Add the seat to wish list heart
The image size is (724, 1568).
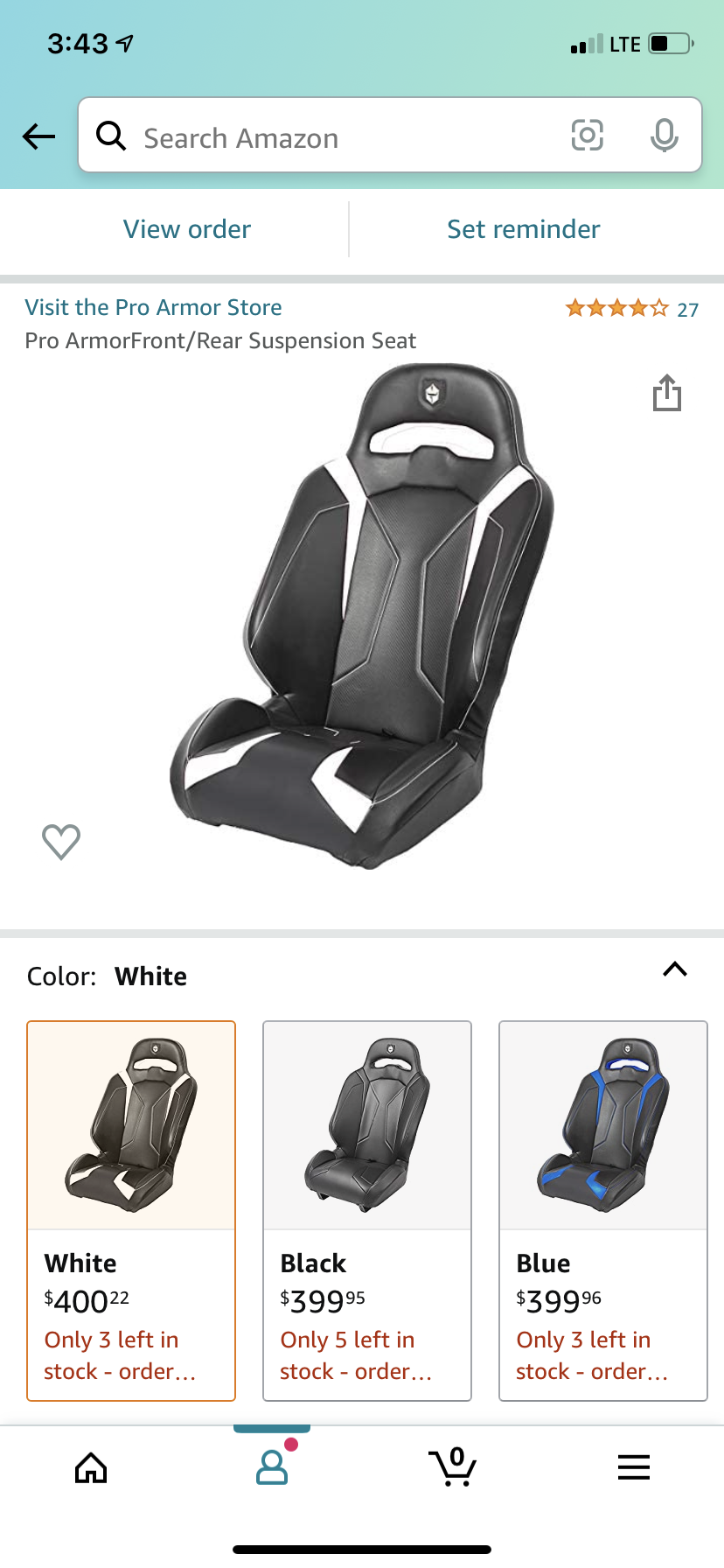point(61,842)
